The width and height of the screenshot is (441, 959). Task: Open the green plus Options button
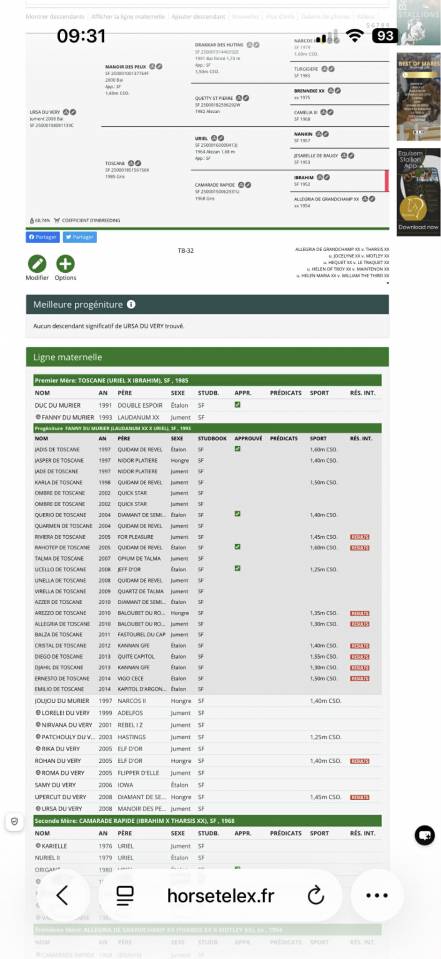[65, 264]
